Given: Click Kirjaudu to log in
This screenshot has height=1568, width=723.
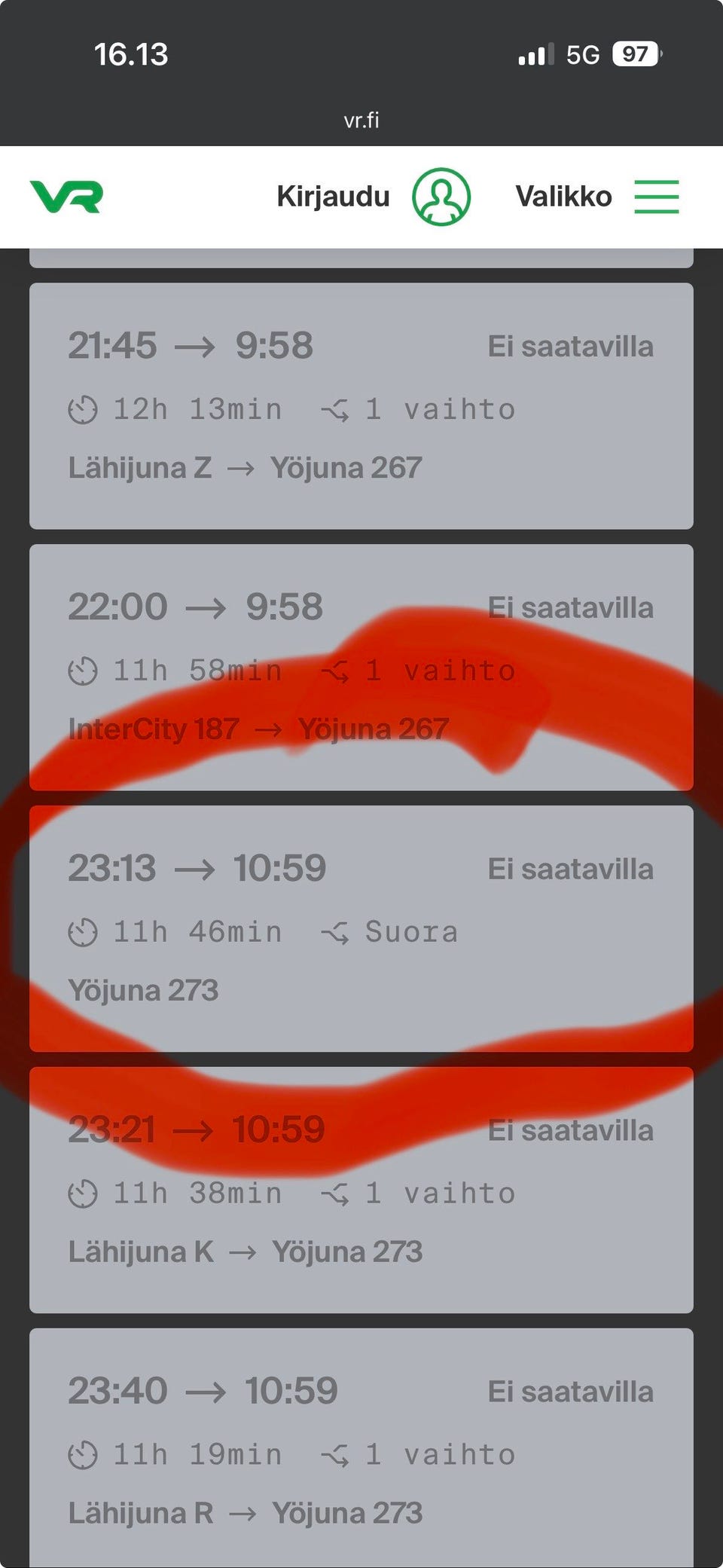Looking at the screenshot, I should (334, 196).
